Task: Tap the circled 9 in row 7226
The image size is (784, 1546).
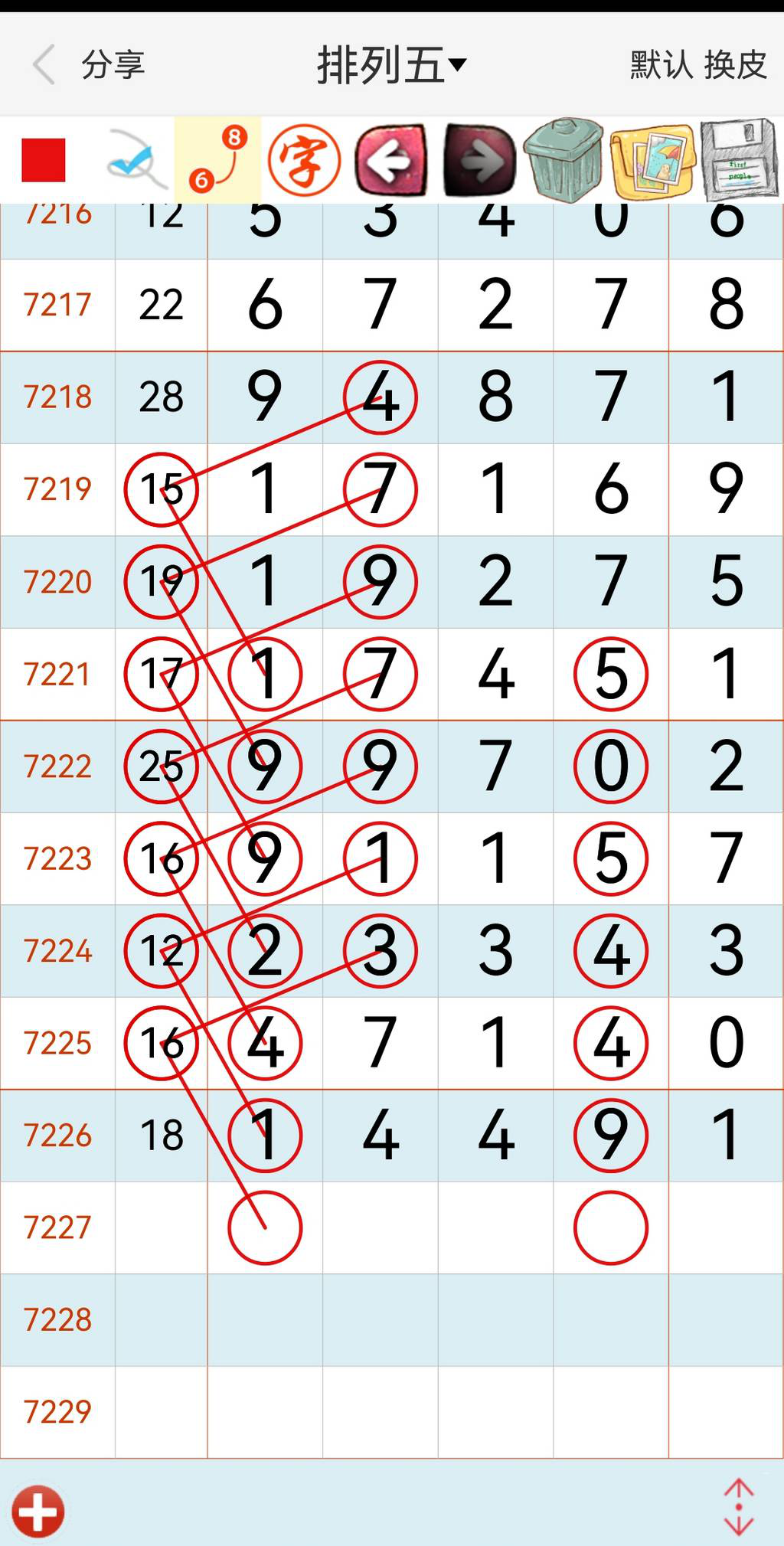Action: click(x=610, y=1137)
